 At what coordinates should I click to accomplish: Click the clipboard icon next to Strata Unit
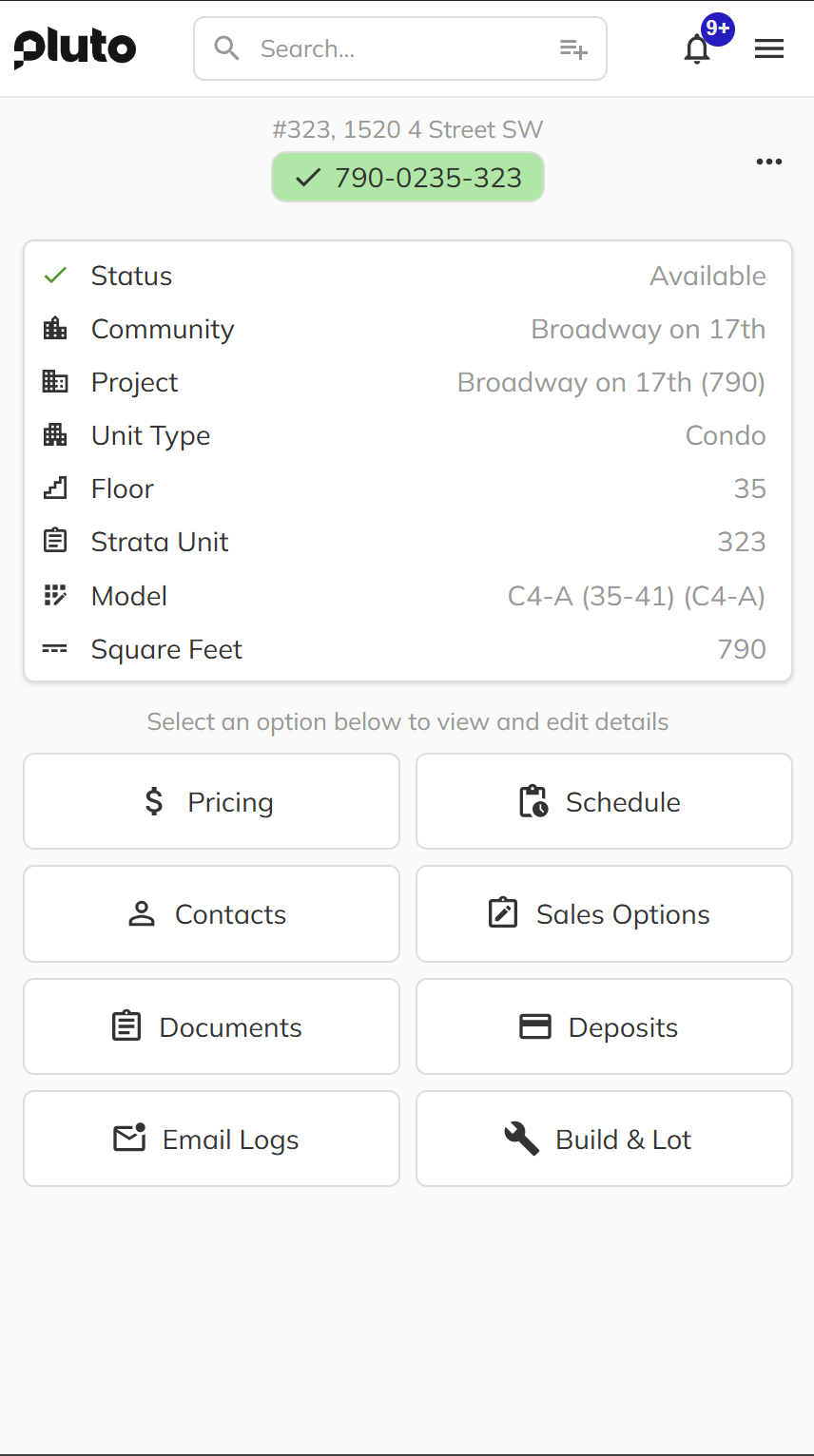55,540
